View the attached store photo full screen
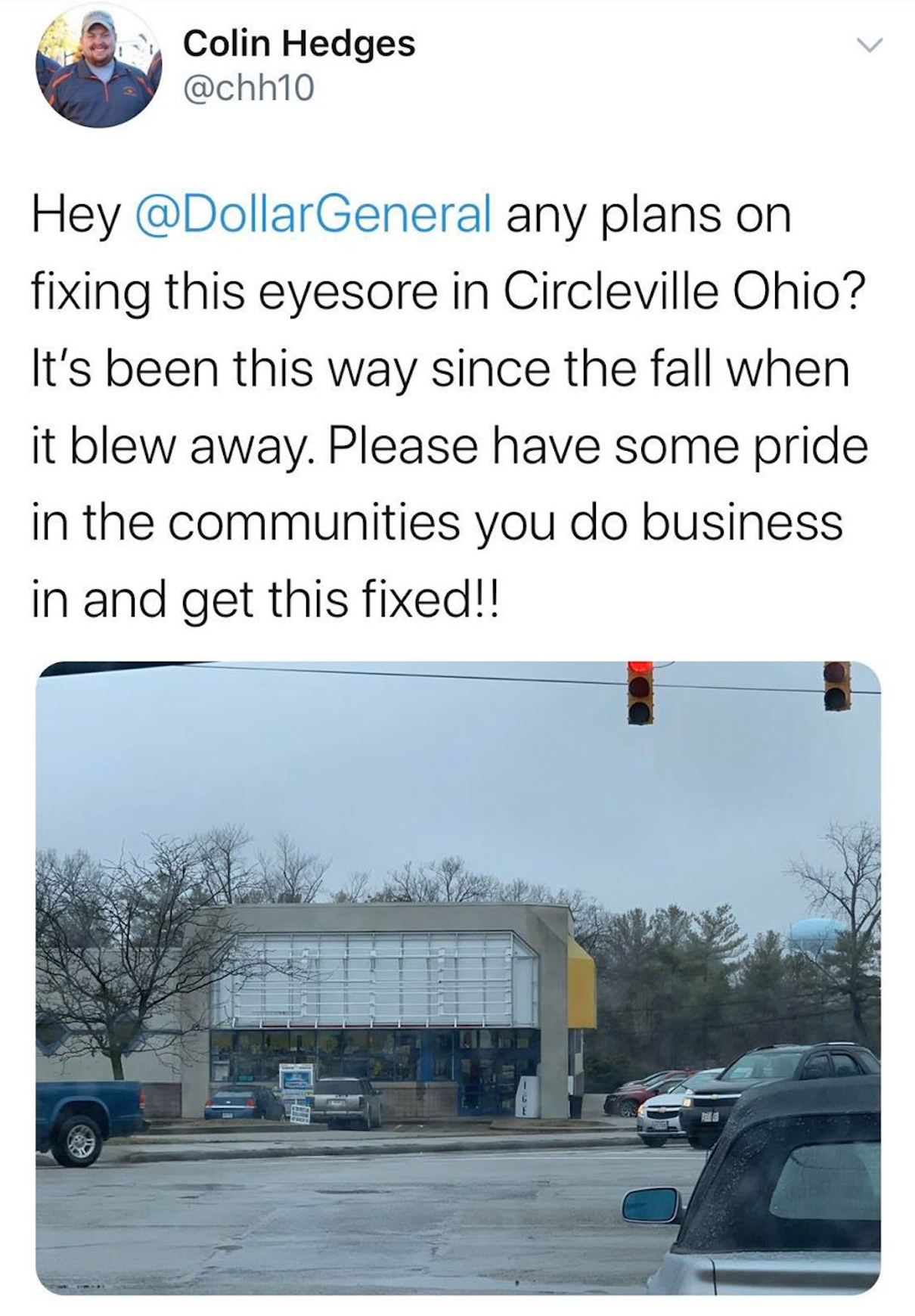 [457, 977]
